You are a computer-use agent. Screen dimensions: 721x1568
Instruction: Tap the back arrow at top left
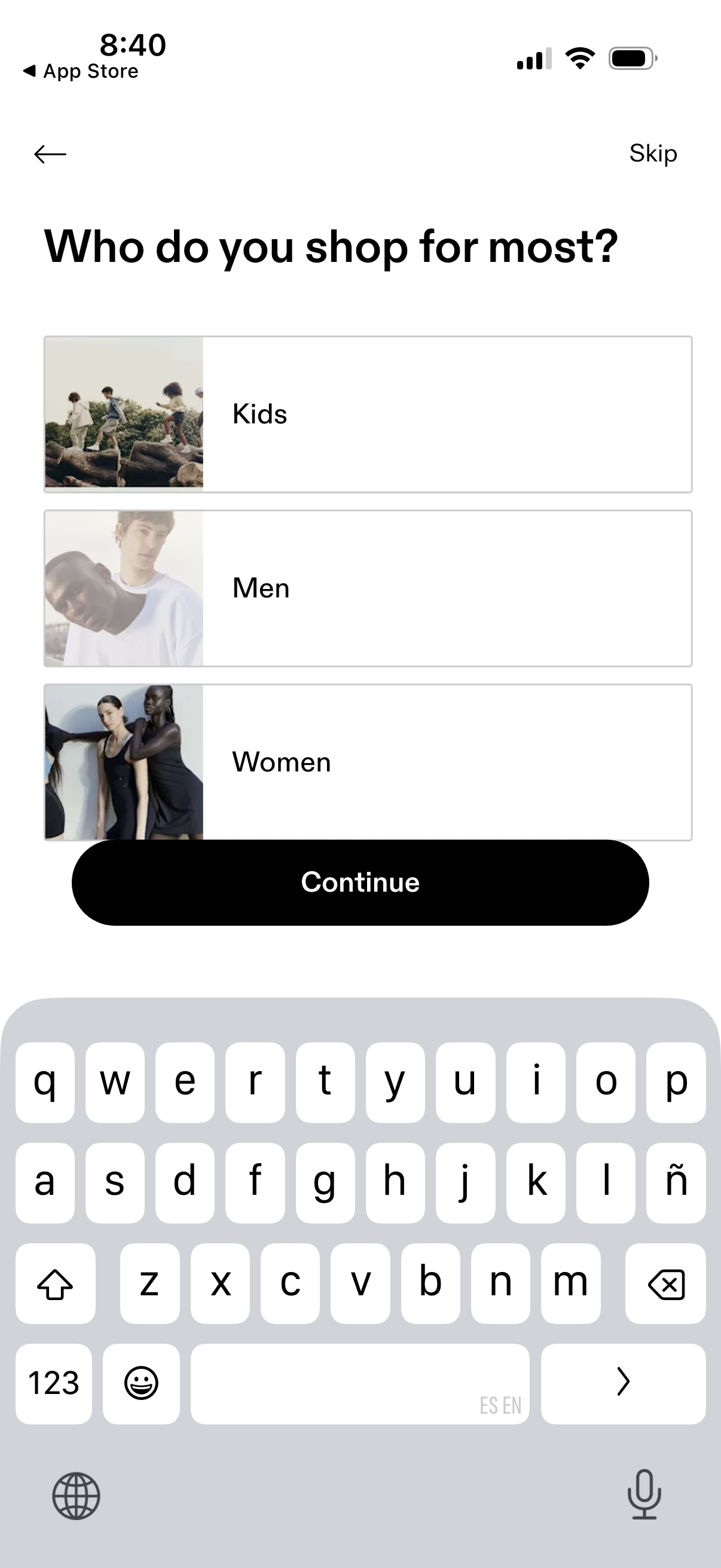click(51, 154)
